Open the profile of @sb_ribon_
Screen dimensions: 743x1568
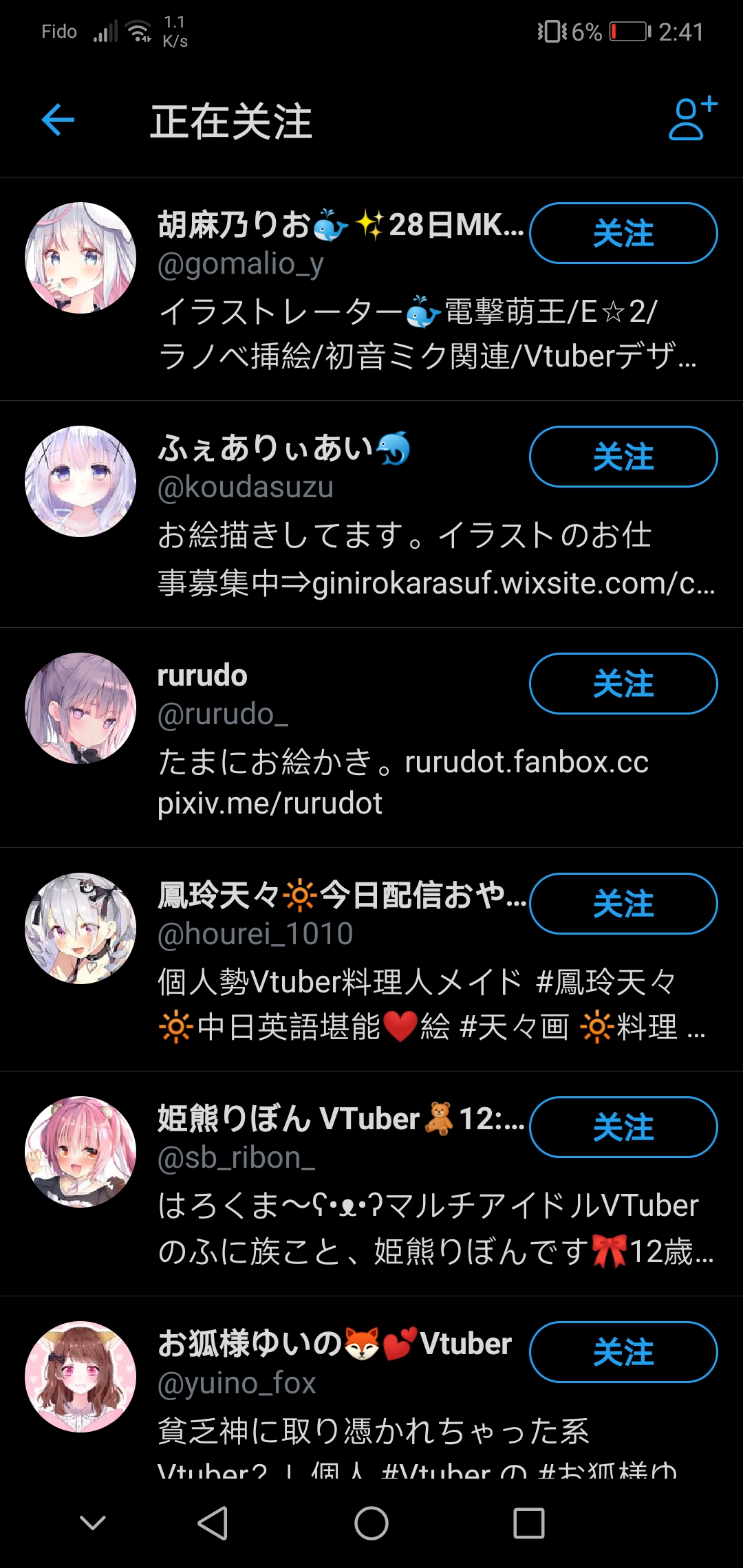click(80, 1152)
